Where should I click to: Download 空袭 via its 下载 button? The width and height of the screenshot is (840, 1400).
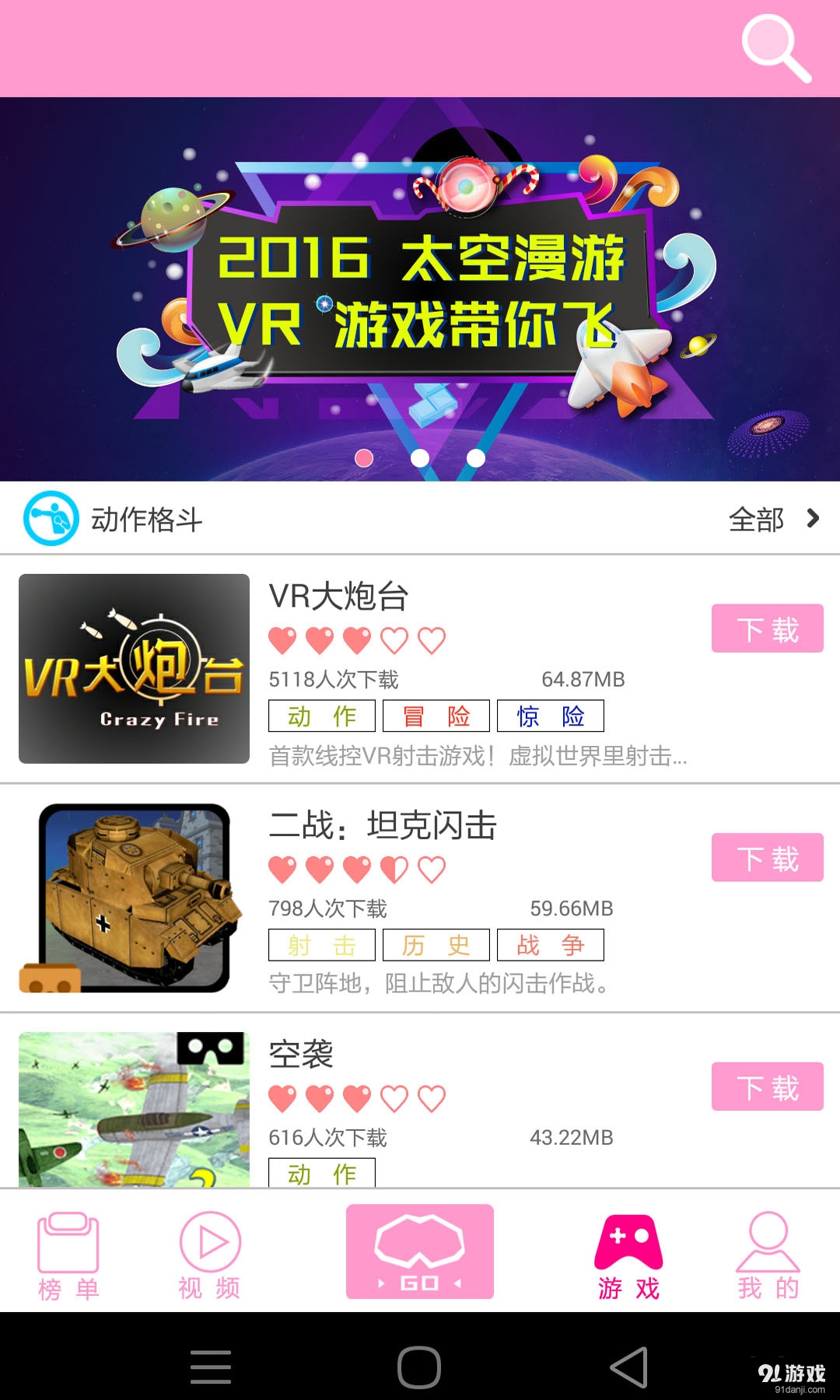[767, 1087]
